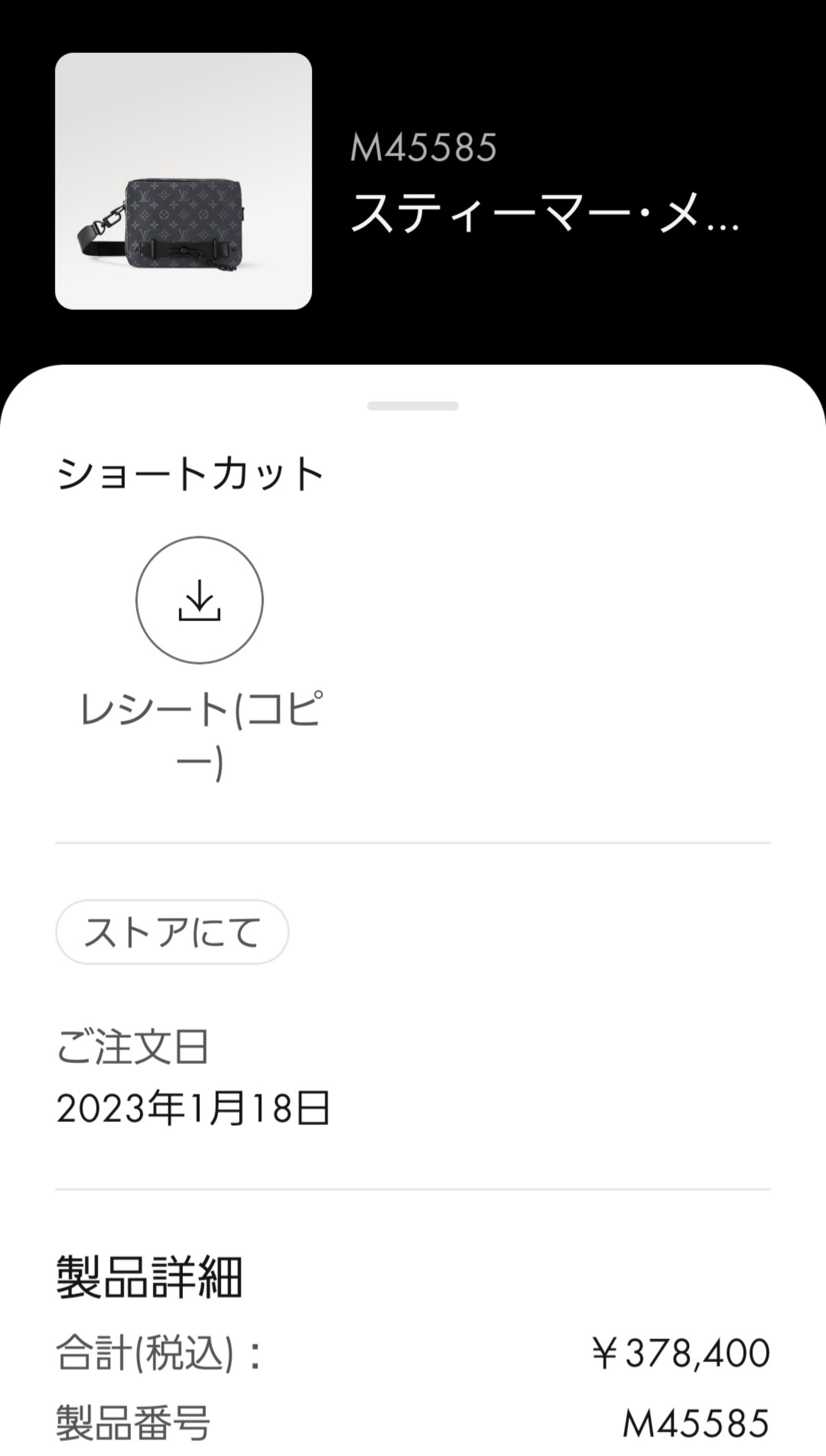Tap the bottom sheet drag handle
Image resolution: width=826 pixels, height=1456 pixels.
coord(413,406)
